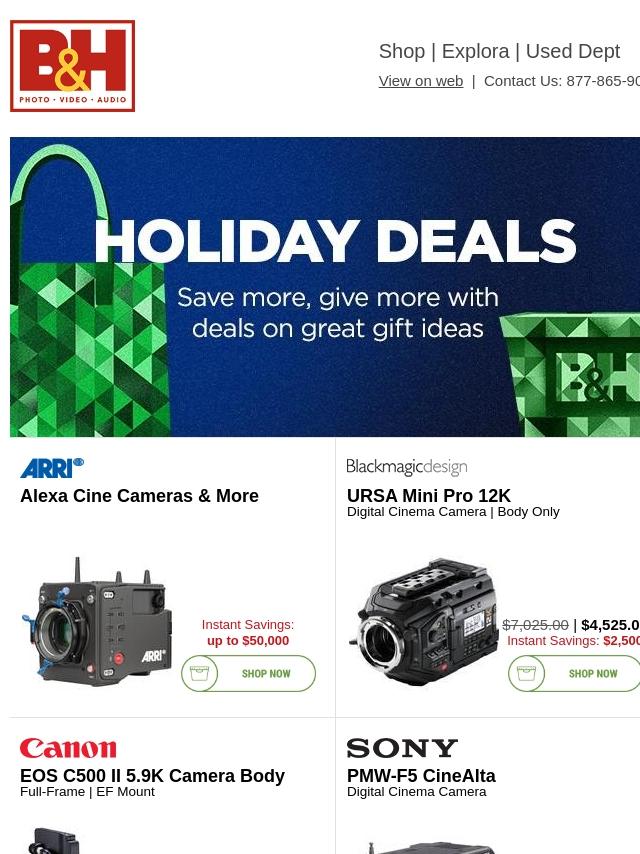Screen dimensions: 640x854
Task: Open Alexa Cine Cameras & More title
Action: [139, 496]
